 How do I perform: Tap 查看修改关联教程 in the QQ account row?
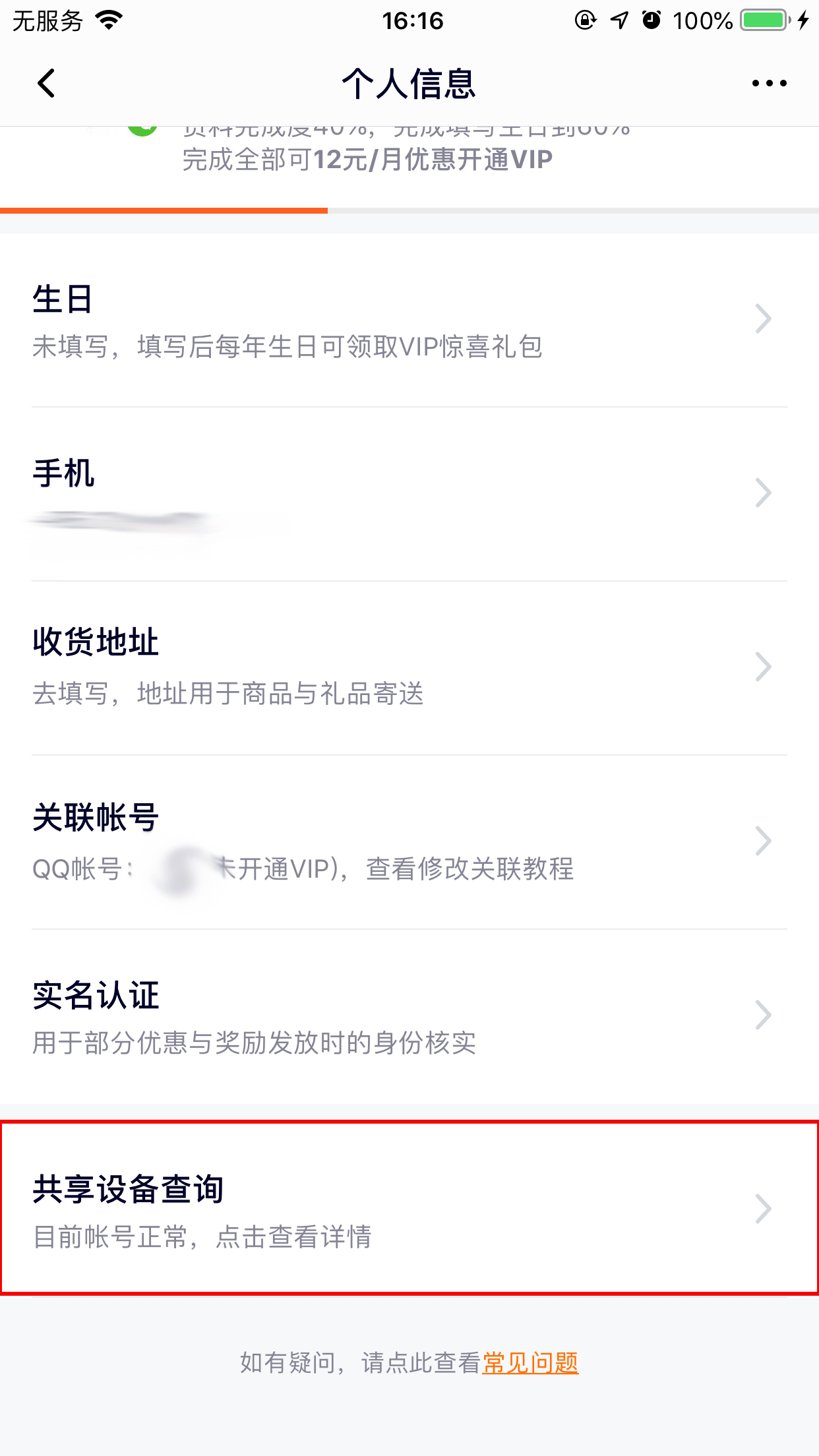click(468, 870)
